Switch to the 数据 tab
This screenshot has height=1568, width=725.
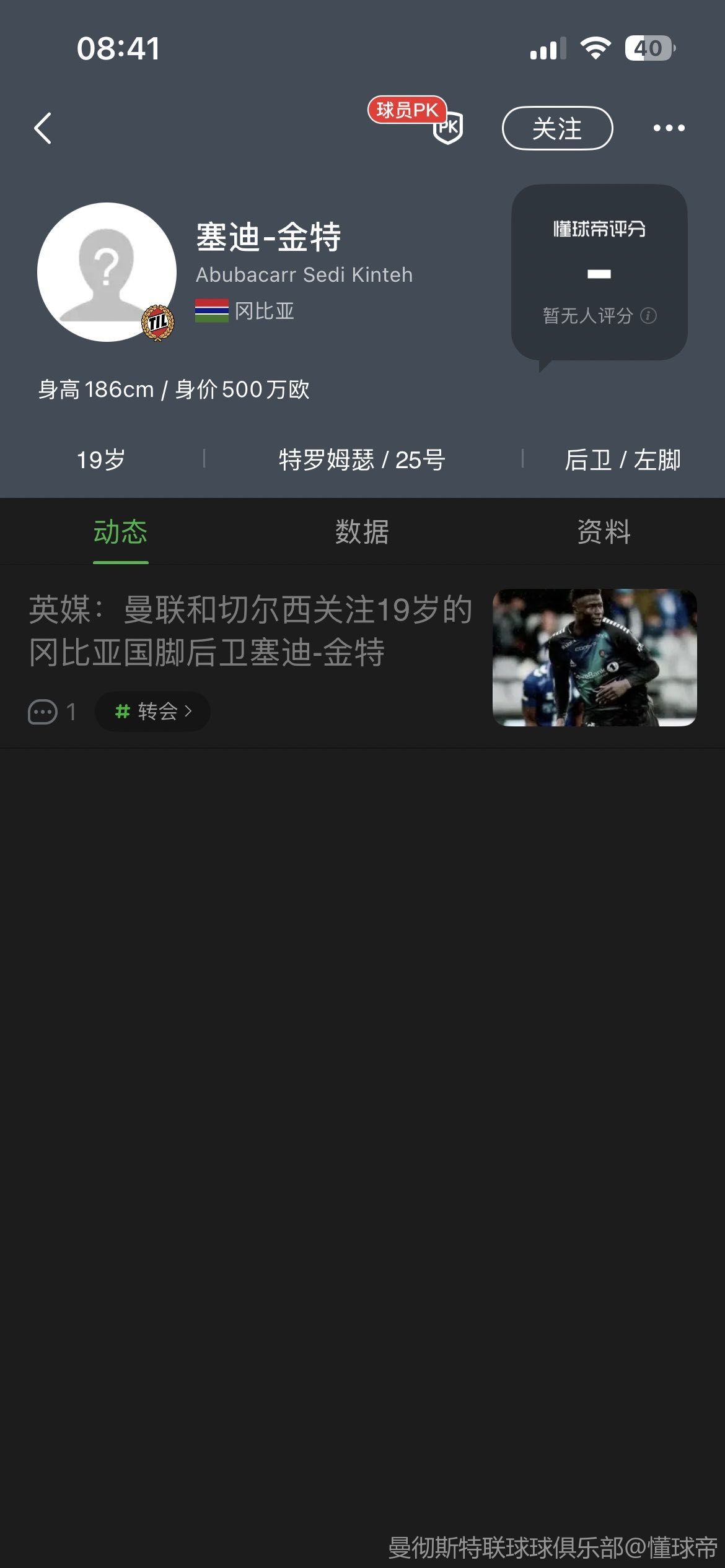(362, 532)
